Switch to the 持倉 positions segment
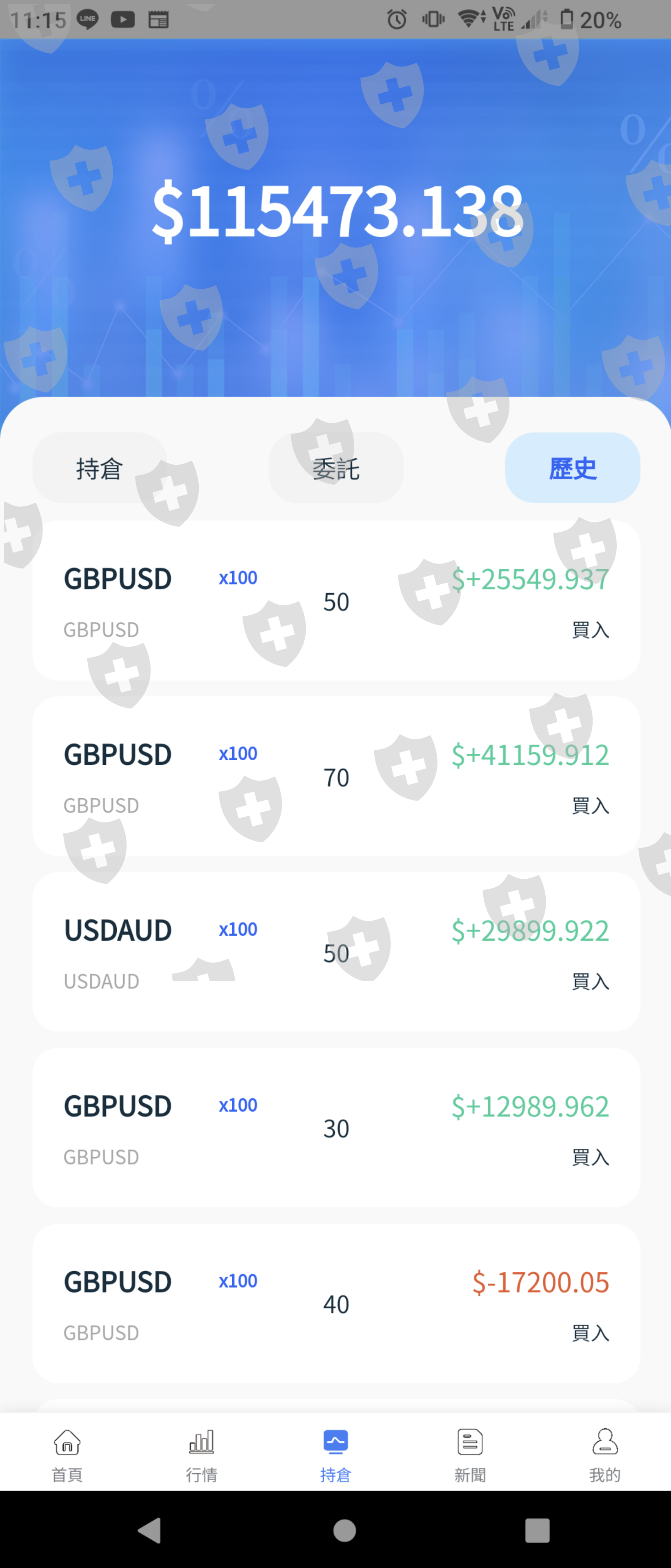Viewport: 671px width, 1568px height. 99,468
